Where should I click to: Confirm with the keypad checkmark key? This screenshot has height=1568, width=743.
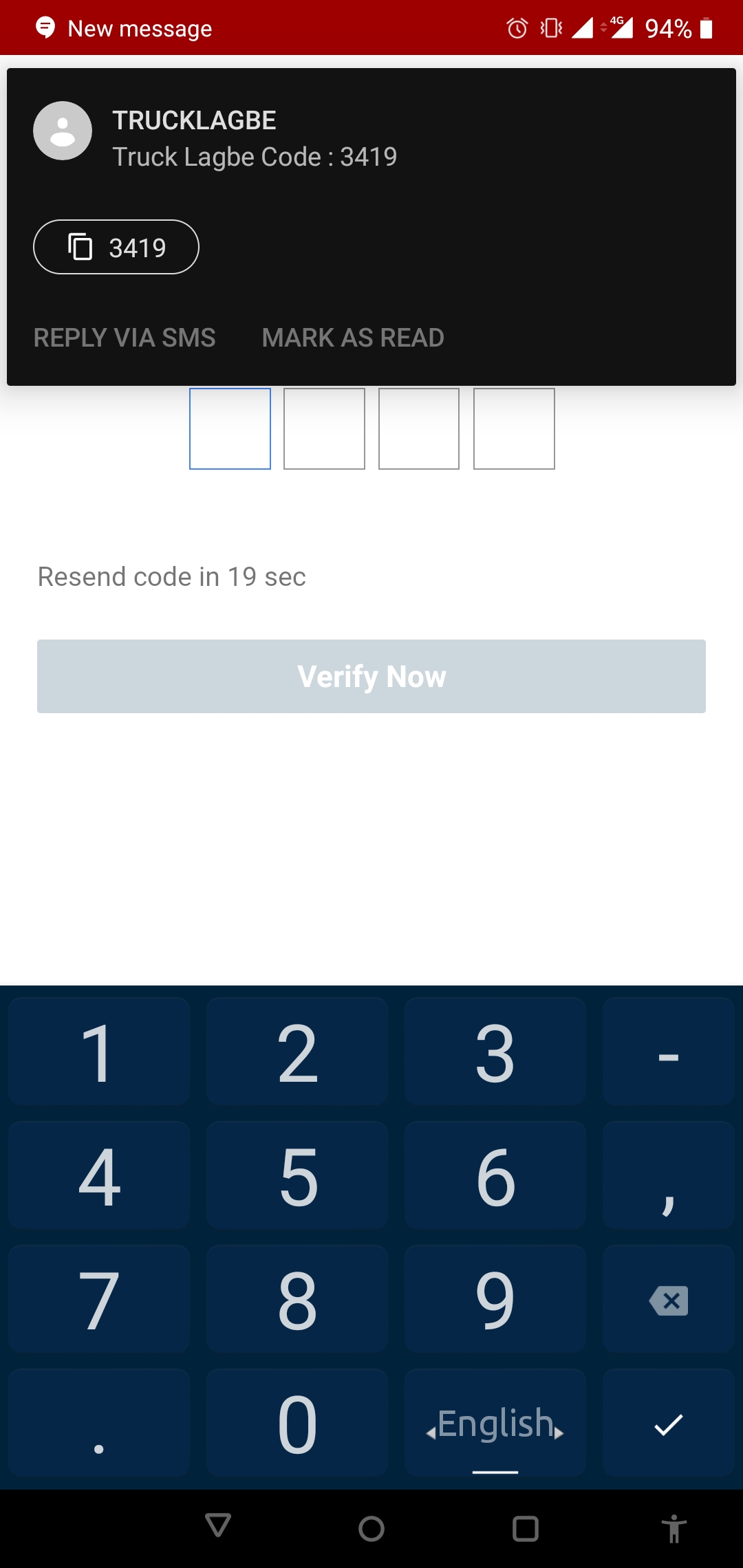tap(668, 1424)
